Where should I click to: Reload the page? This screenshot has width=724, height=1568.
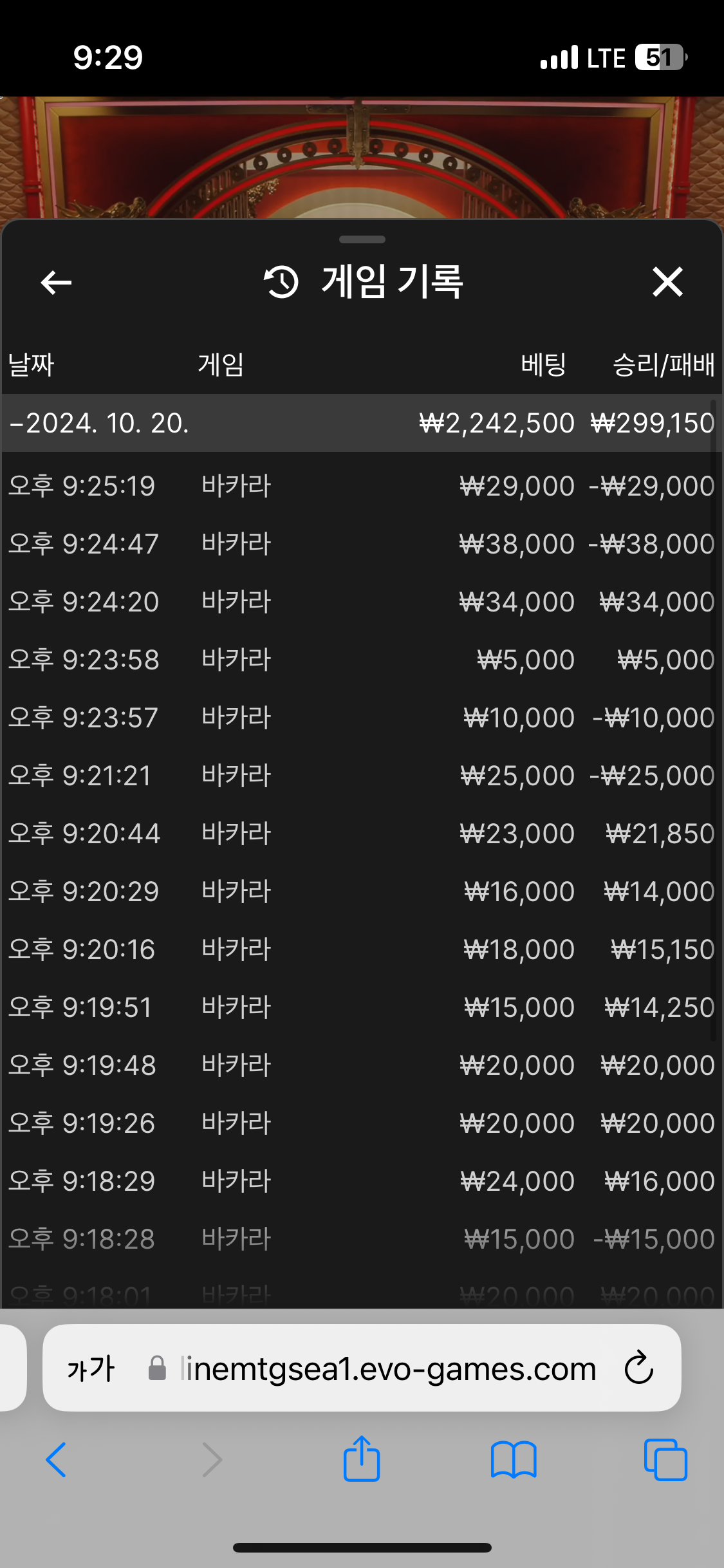[x=639, y=1368]
